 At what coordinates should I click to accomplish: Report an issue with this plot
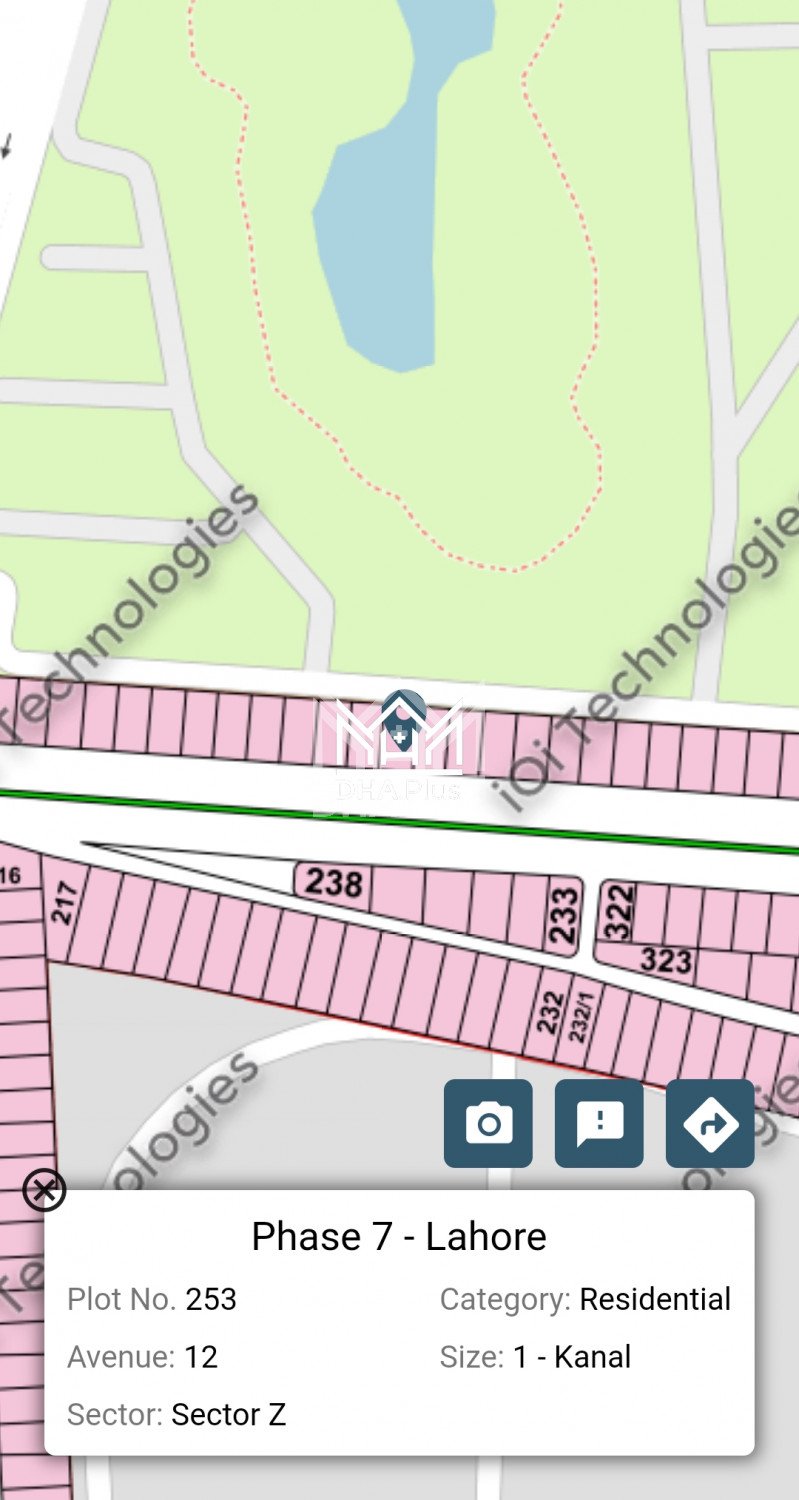click(599, 1123)
